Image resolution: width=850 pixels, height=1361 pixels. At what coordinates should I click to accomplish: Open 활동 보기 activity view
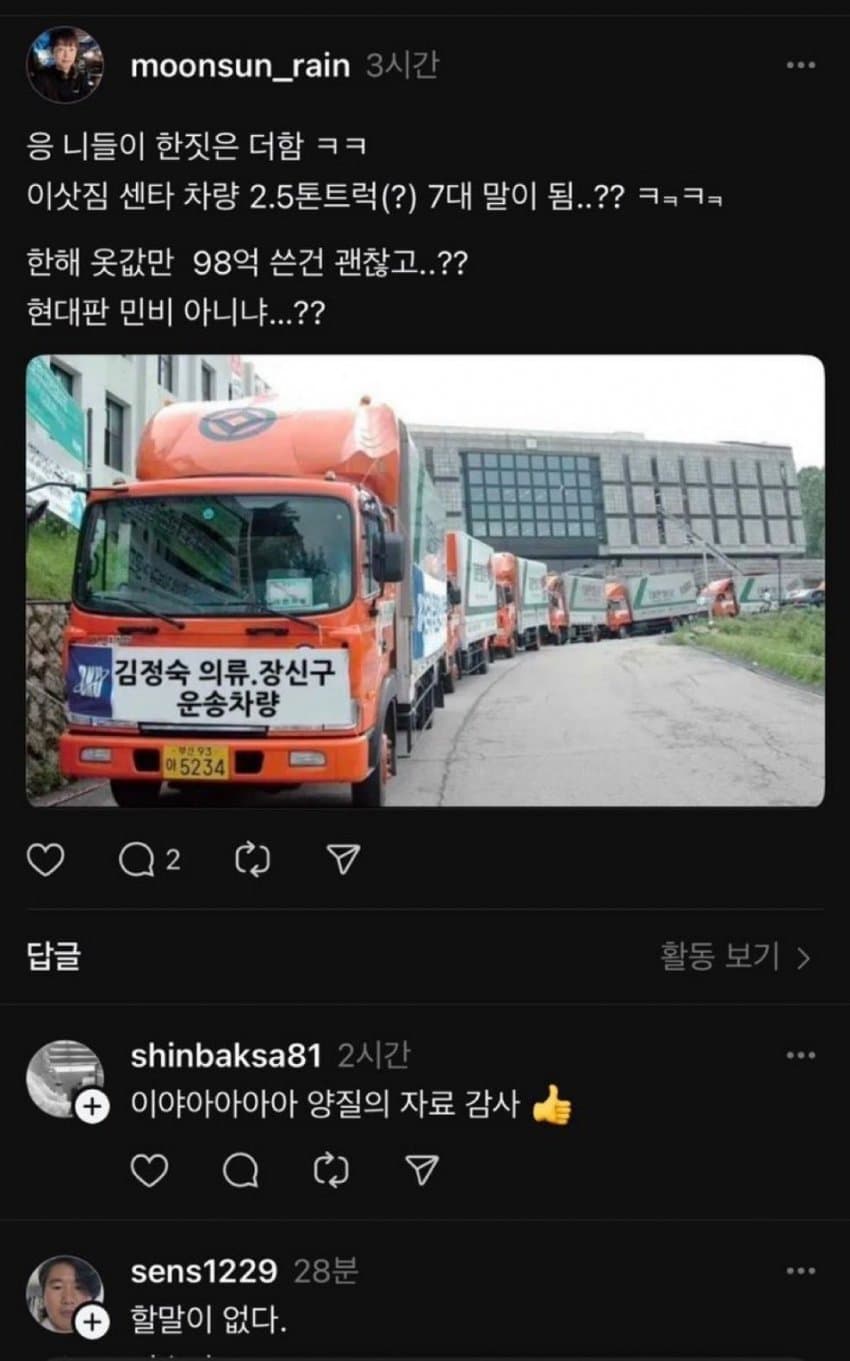coord(735,957)
